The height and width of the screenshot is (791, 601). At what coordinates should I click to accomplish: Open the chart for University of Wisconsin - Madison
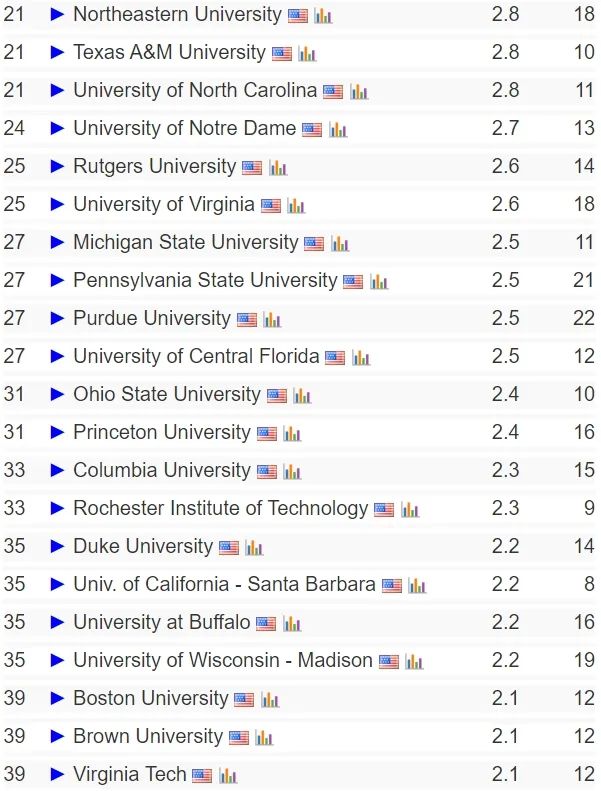(x=414, y=662)
